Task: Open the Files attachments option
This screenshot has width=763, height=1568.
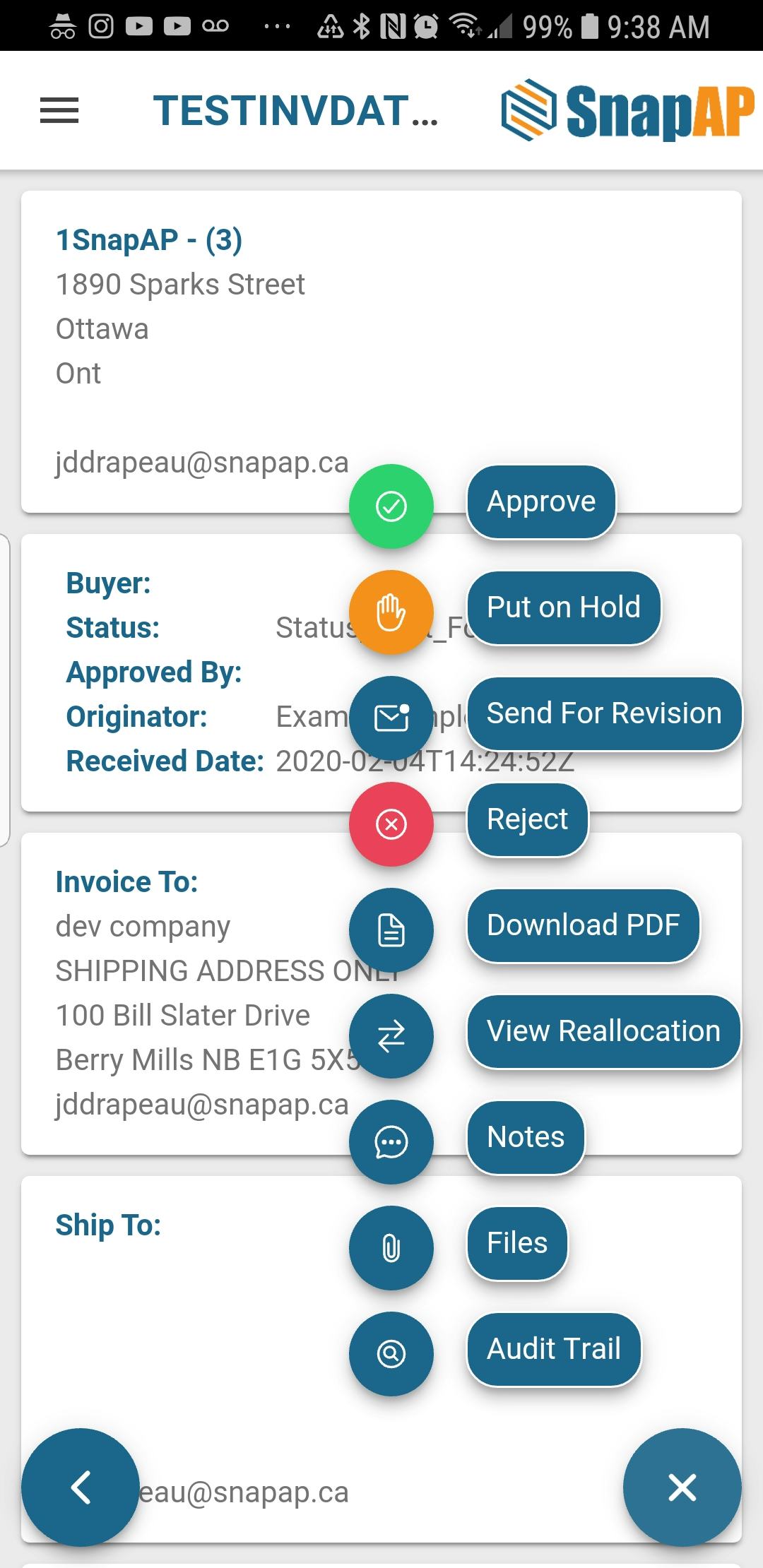Action: (517, 1243)
